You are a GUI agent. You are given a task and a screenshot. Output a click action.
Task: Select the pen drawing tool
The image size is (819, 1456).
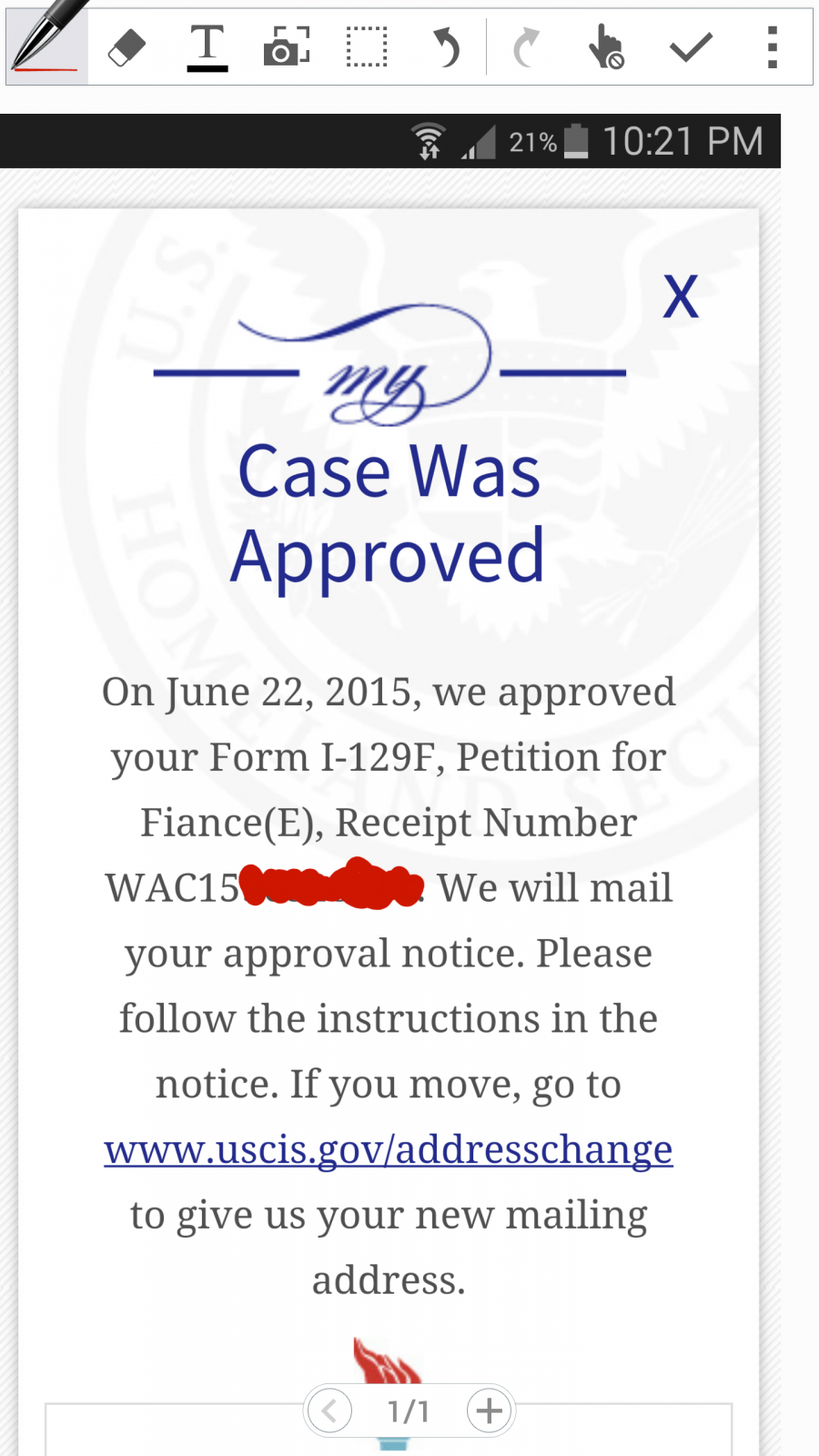coord(46,45)
